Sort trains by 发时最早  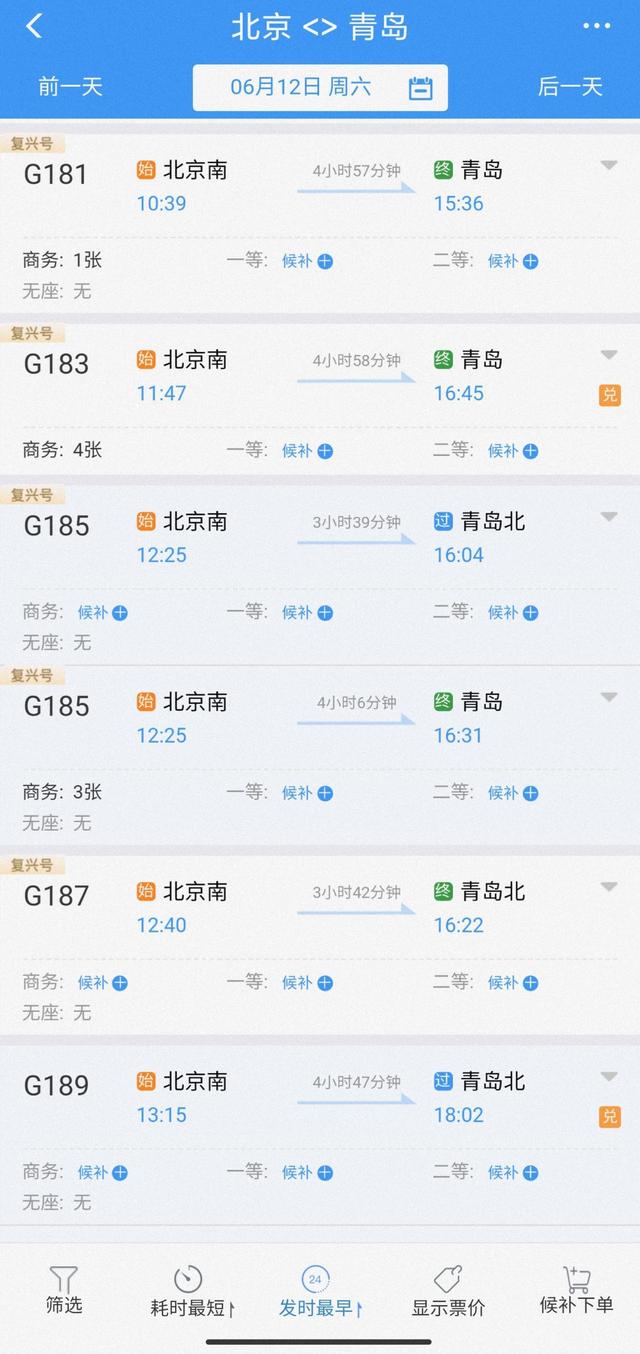(x=318, y=1290)
